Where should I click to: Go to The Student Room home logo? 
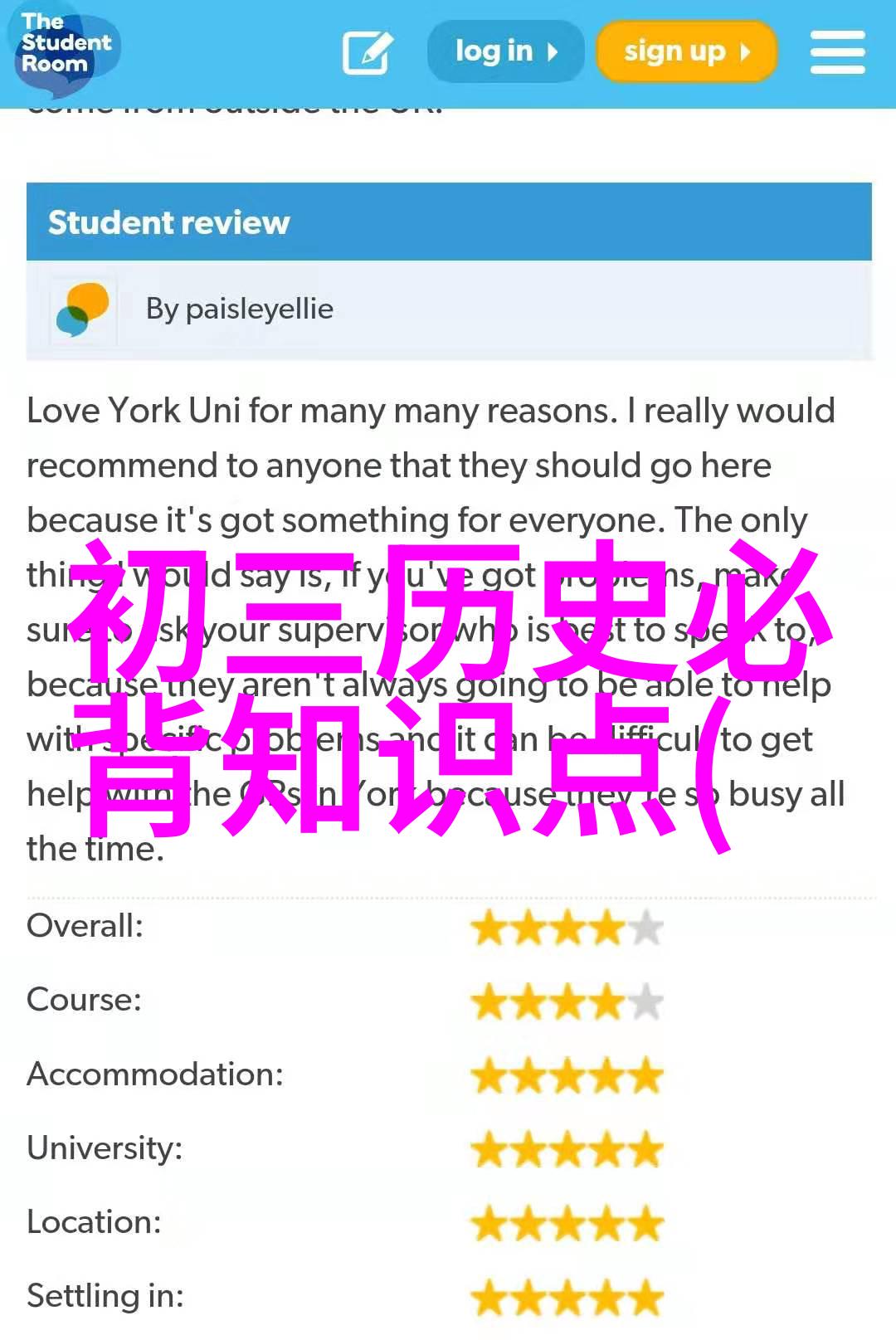click(65, 46)
